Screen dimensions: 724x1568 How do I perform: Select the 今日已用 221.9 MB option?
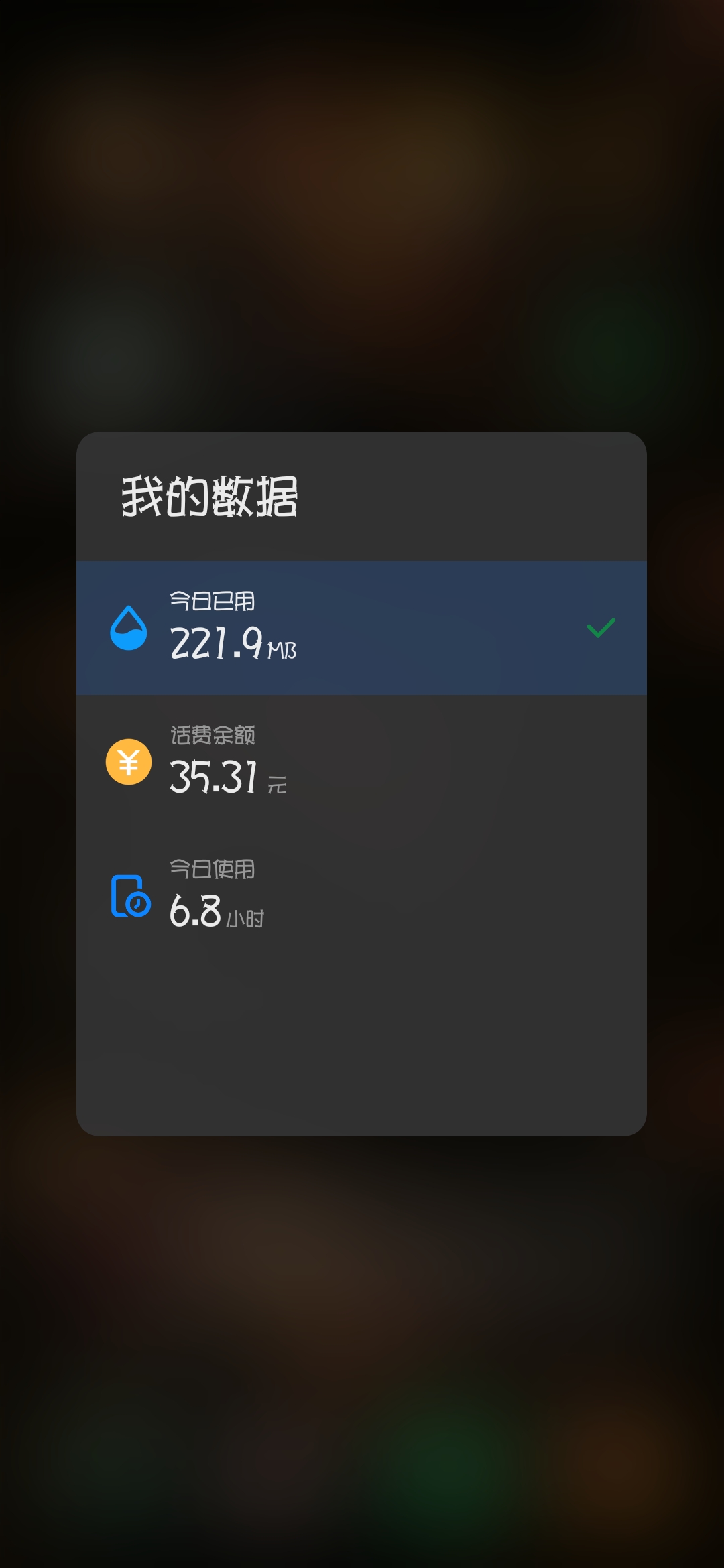tap(361, 627)
